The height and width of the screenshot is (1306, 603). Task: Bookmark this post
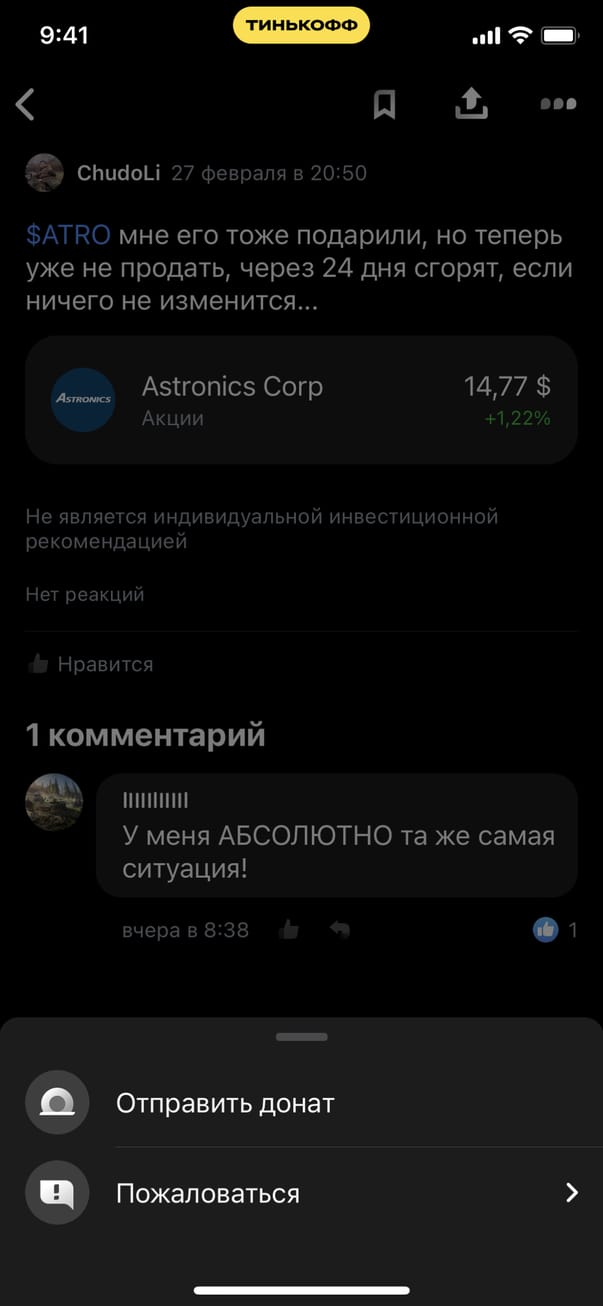384,104
